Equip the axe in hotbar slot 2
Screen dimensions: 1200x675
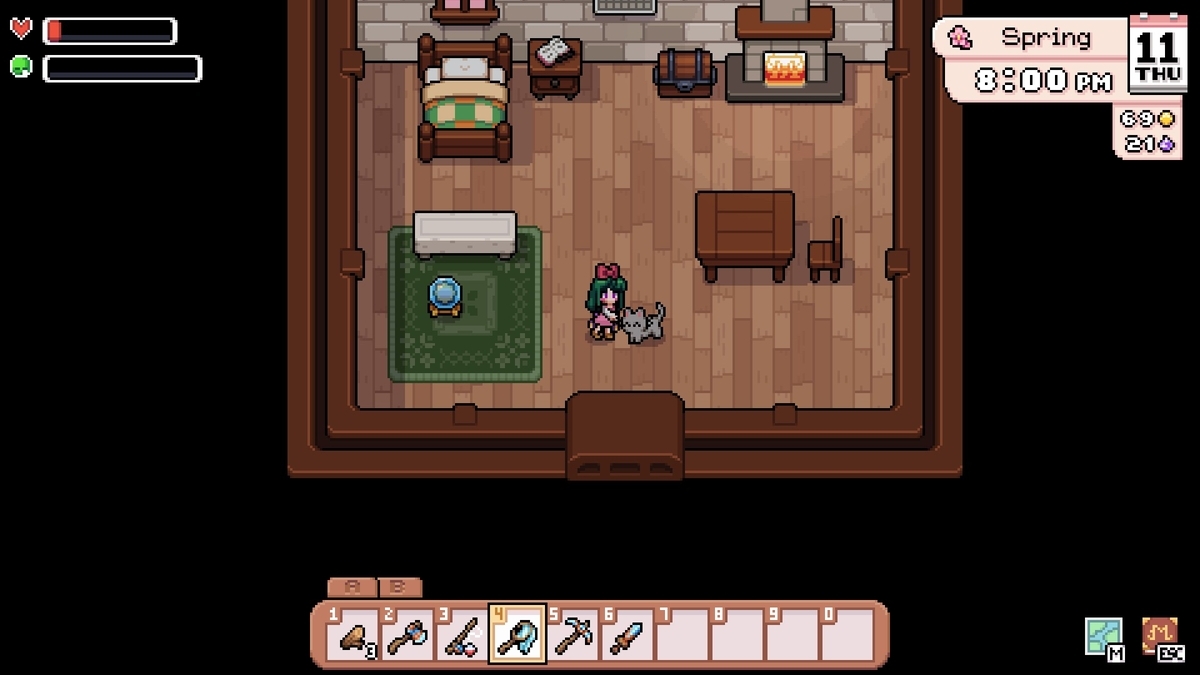408,634
